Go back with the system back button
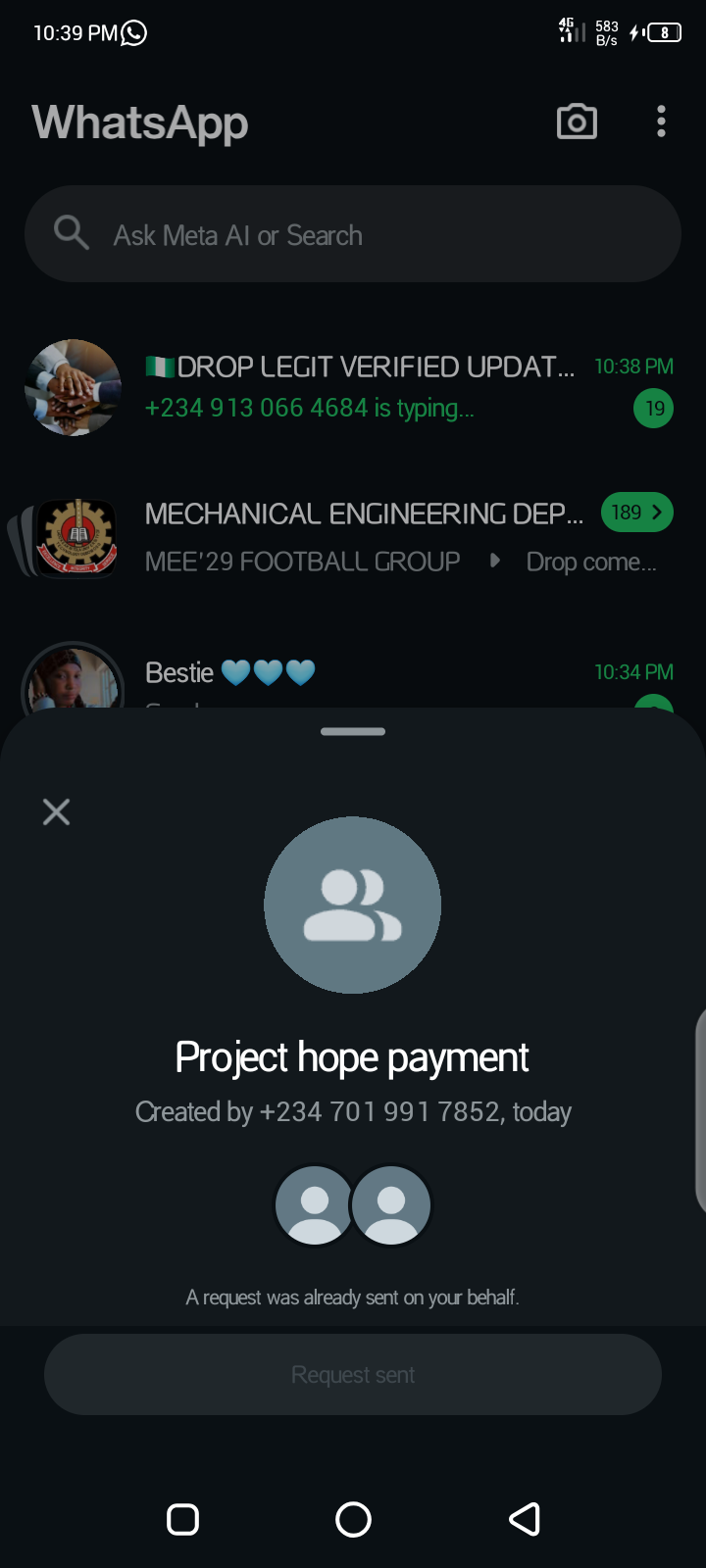 pos(525,1519)
